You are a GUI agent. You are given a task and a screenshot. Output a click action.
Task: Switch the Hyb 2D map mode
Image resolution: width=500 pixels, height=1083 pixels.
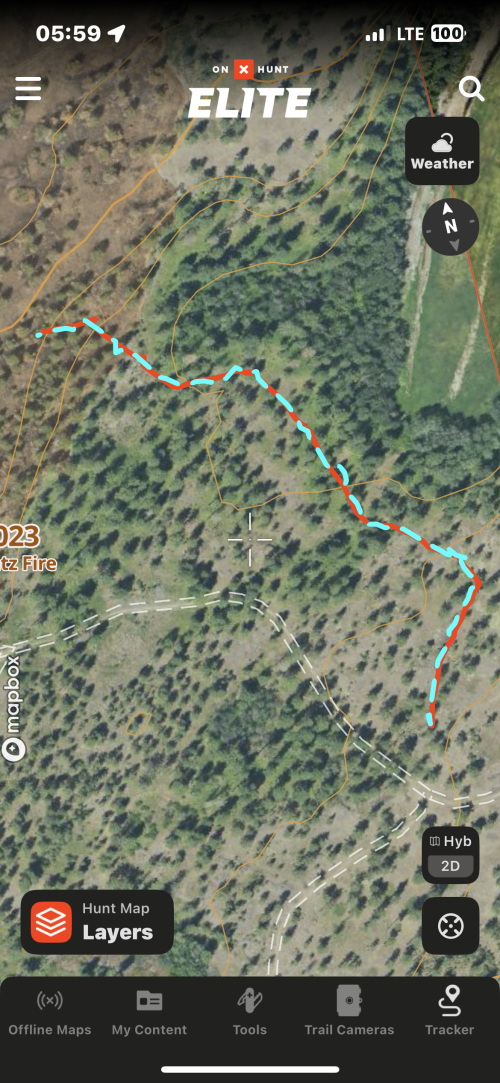point(450,854)
